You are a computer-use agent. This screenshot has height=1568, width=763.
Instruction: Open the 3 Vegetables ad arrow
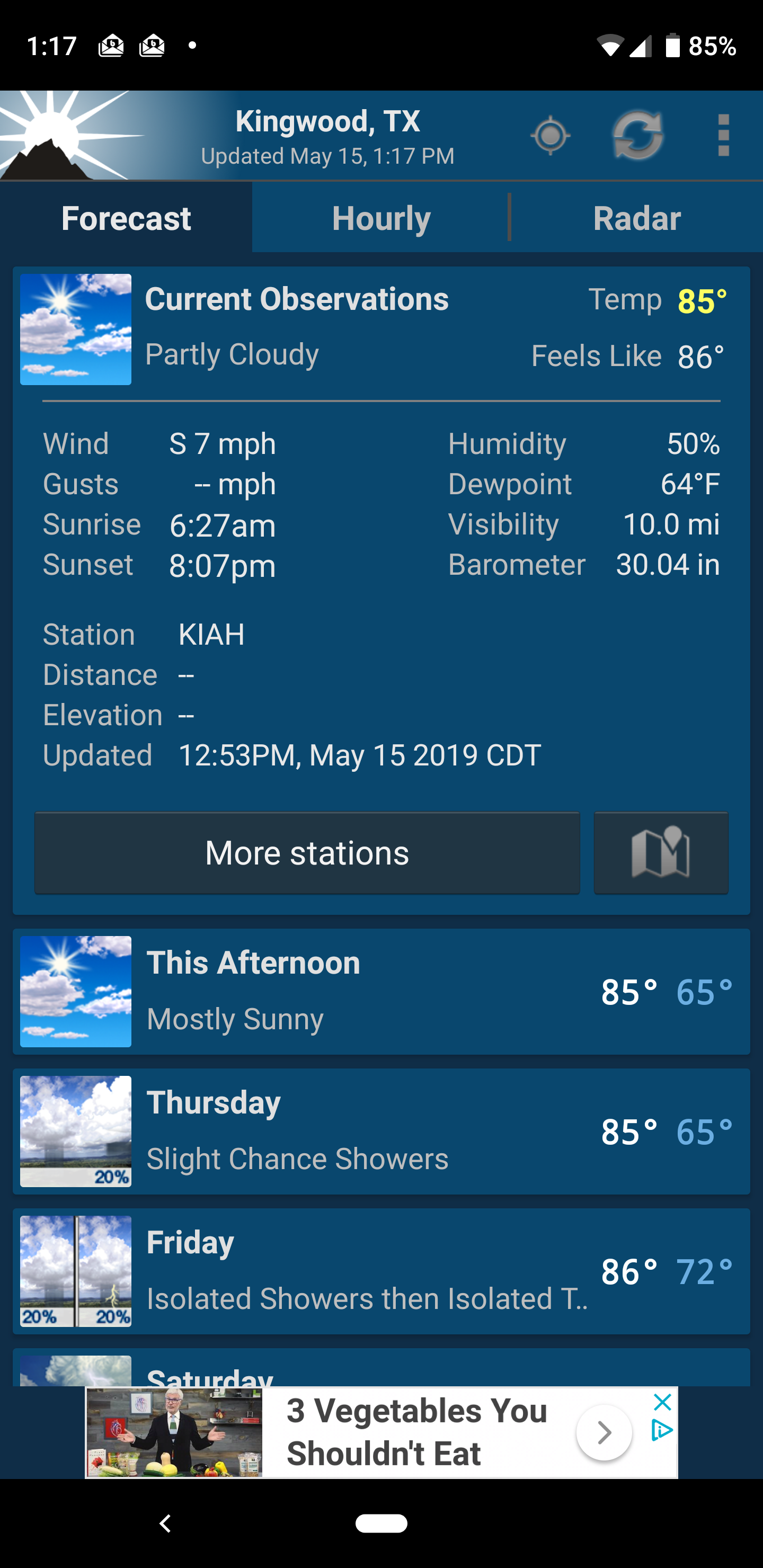pos(604,1432)
